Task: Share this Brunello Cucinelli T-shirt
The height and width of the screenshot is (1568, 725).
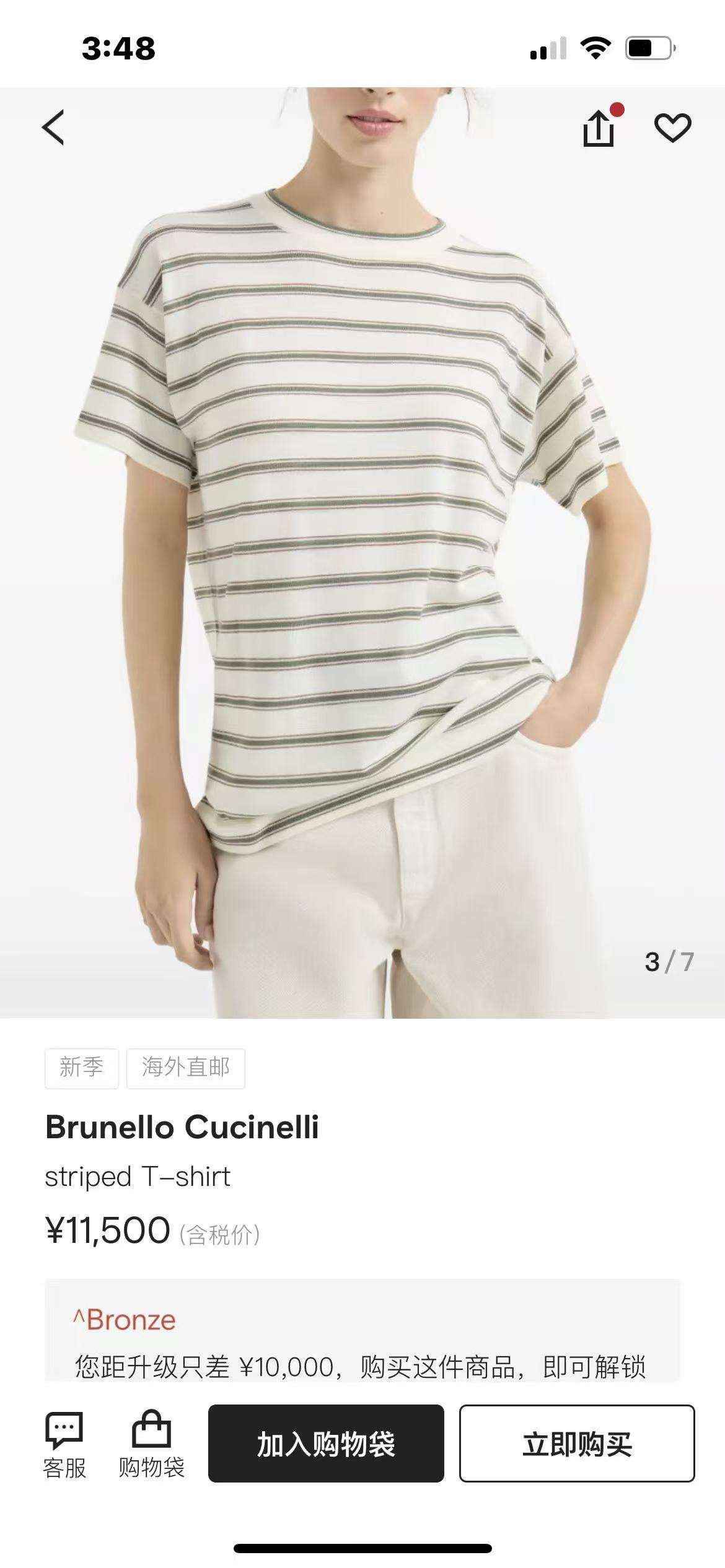Action: click(599, 129)
